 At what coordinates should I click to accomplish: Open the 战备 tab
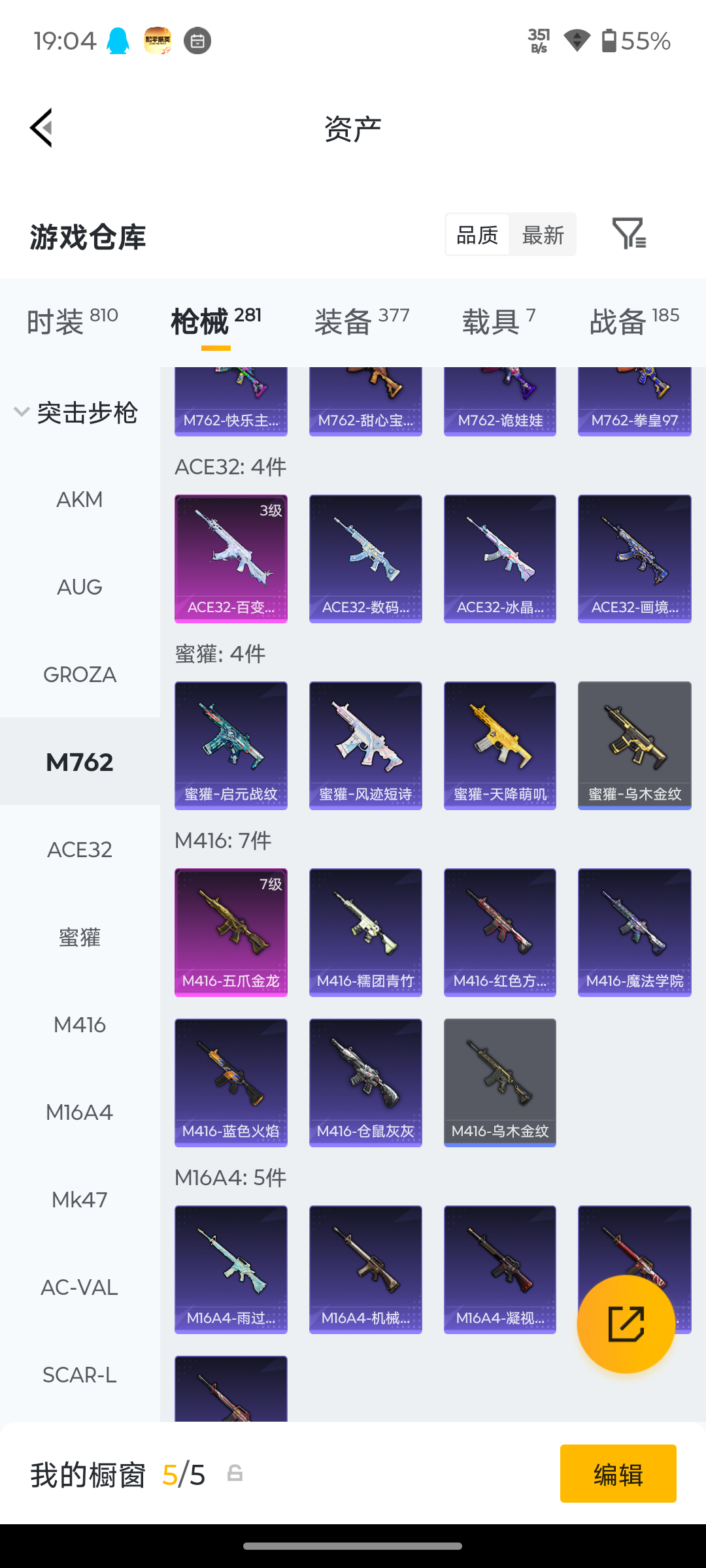634,321
